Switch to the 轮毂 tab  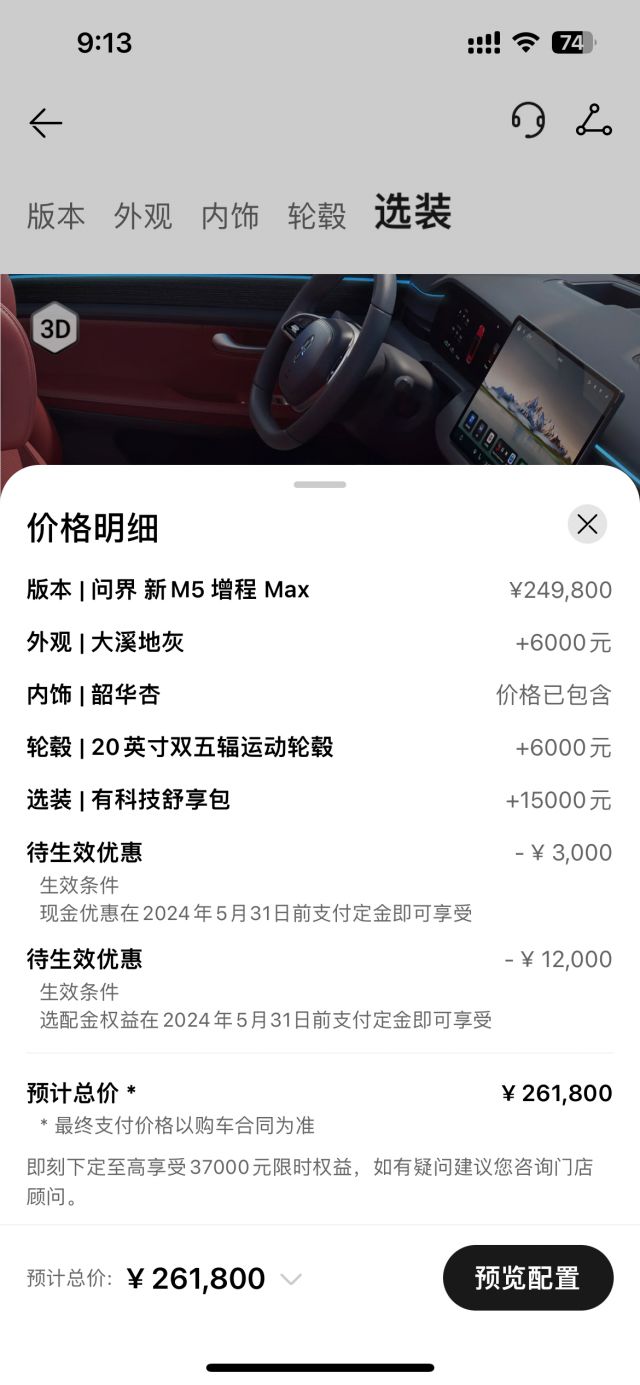point(317,216)
